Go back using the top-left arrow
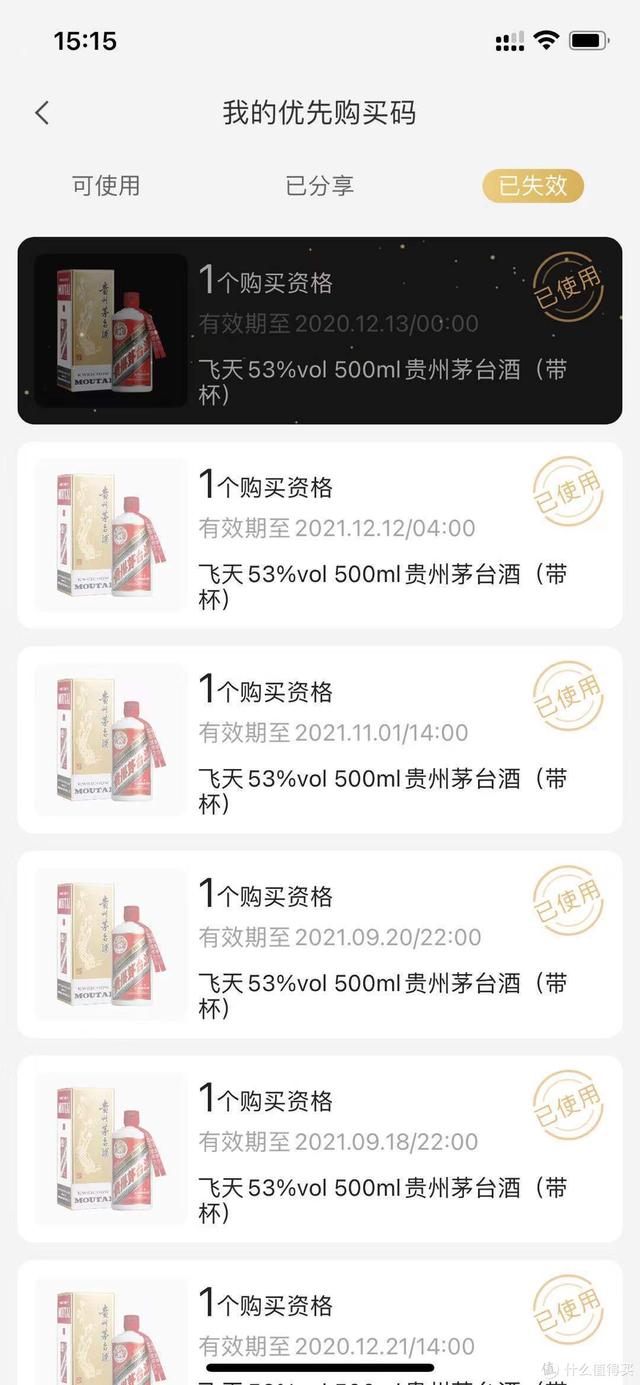 pos(42,113)
